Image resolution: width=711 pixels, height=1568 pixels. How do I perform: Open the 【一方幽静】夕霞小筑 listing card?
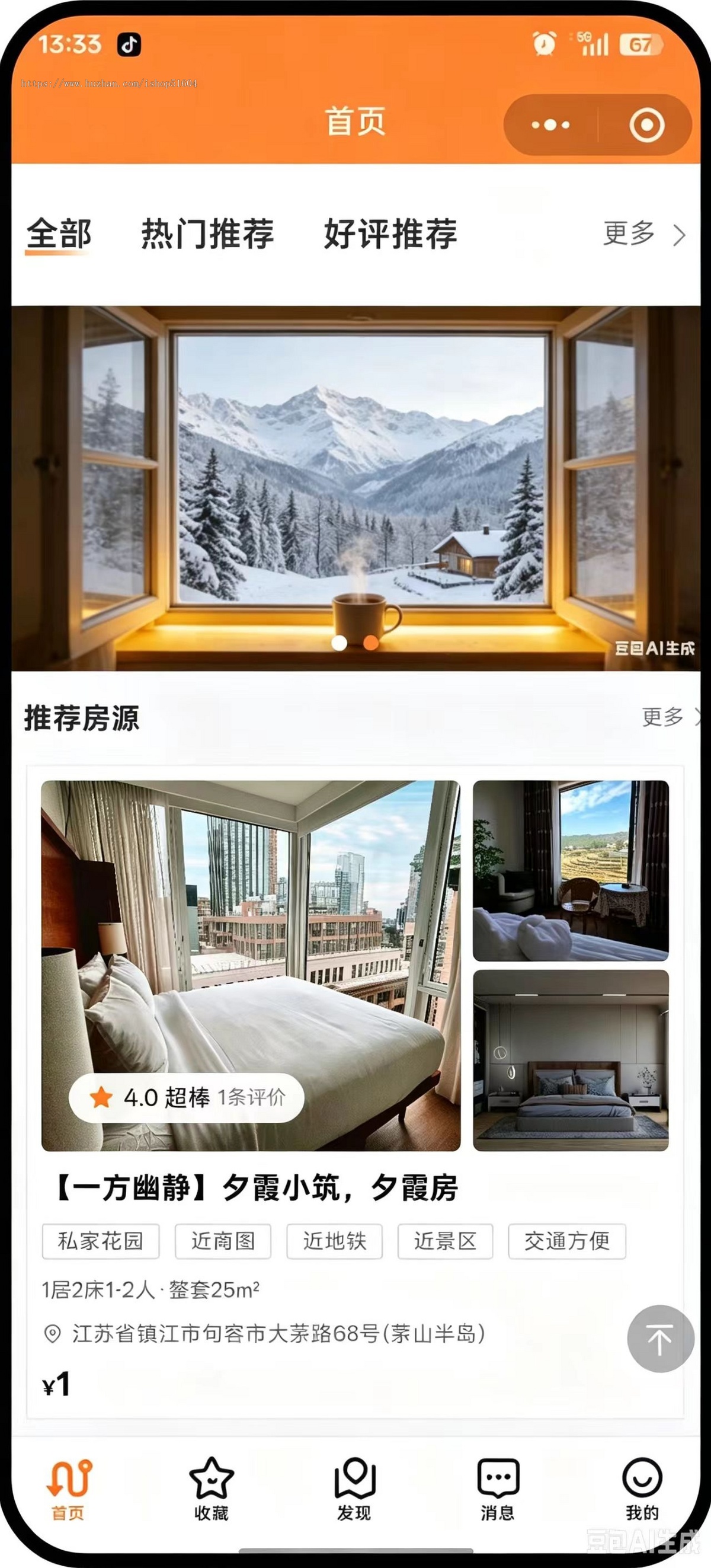(x=355, y=1092)
